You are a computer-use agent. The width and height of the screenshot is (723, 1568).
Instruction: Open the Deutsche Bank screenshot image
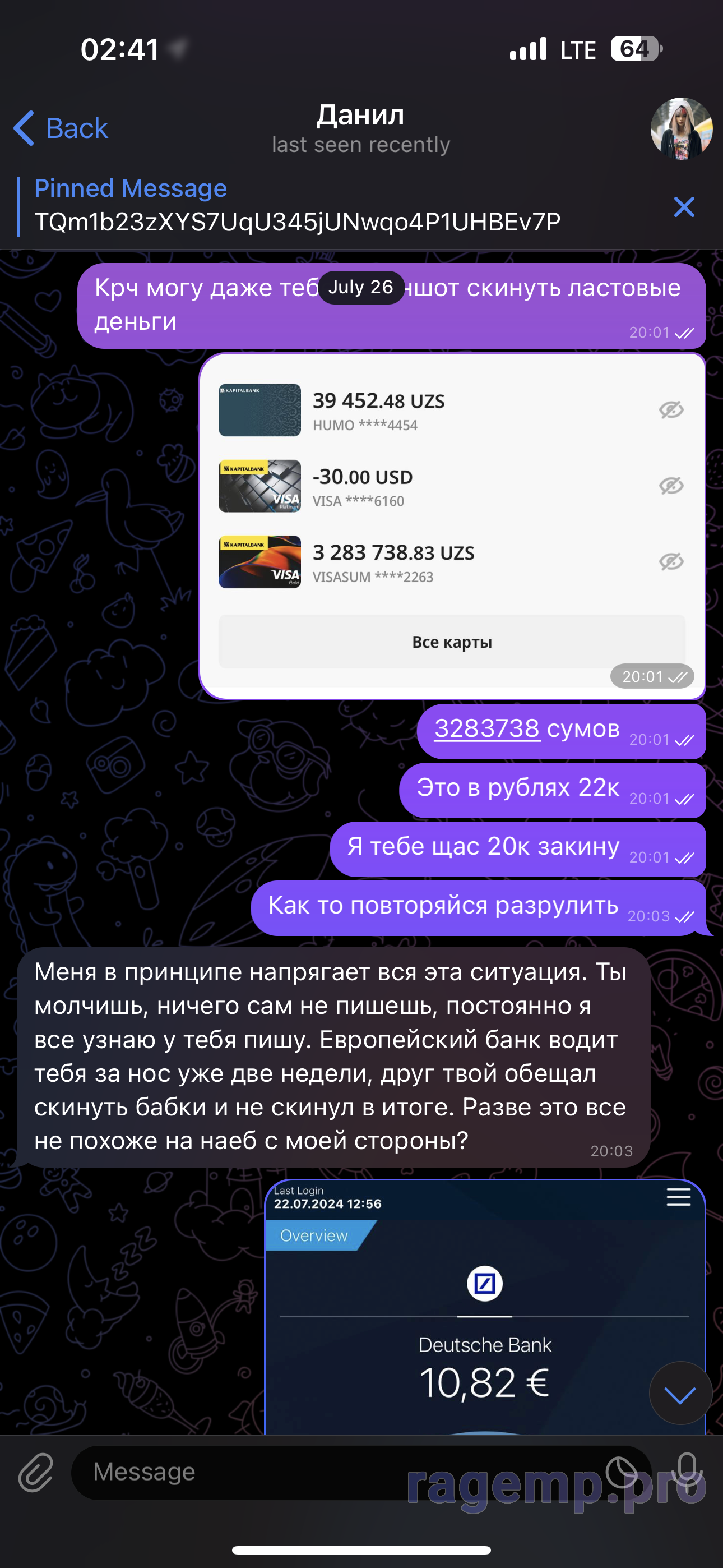pyautogui.click(x=485, y=1307)
